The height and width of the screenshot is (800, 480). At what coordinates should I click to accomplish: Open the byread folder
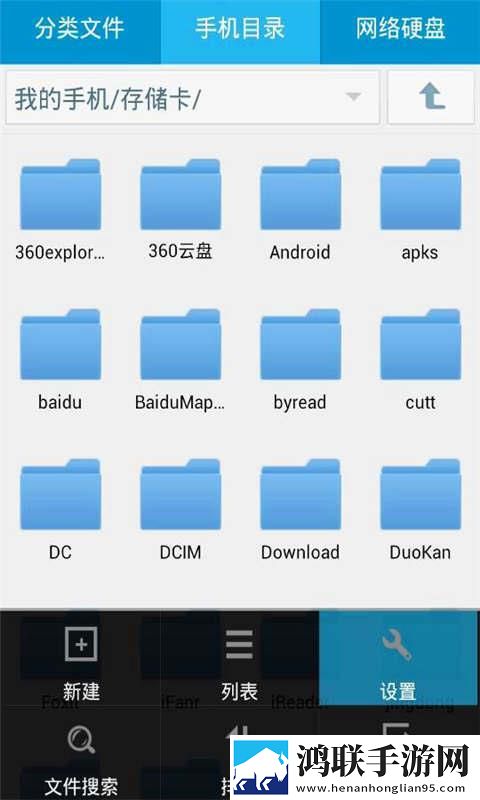pos(300,360)
